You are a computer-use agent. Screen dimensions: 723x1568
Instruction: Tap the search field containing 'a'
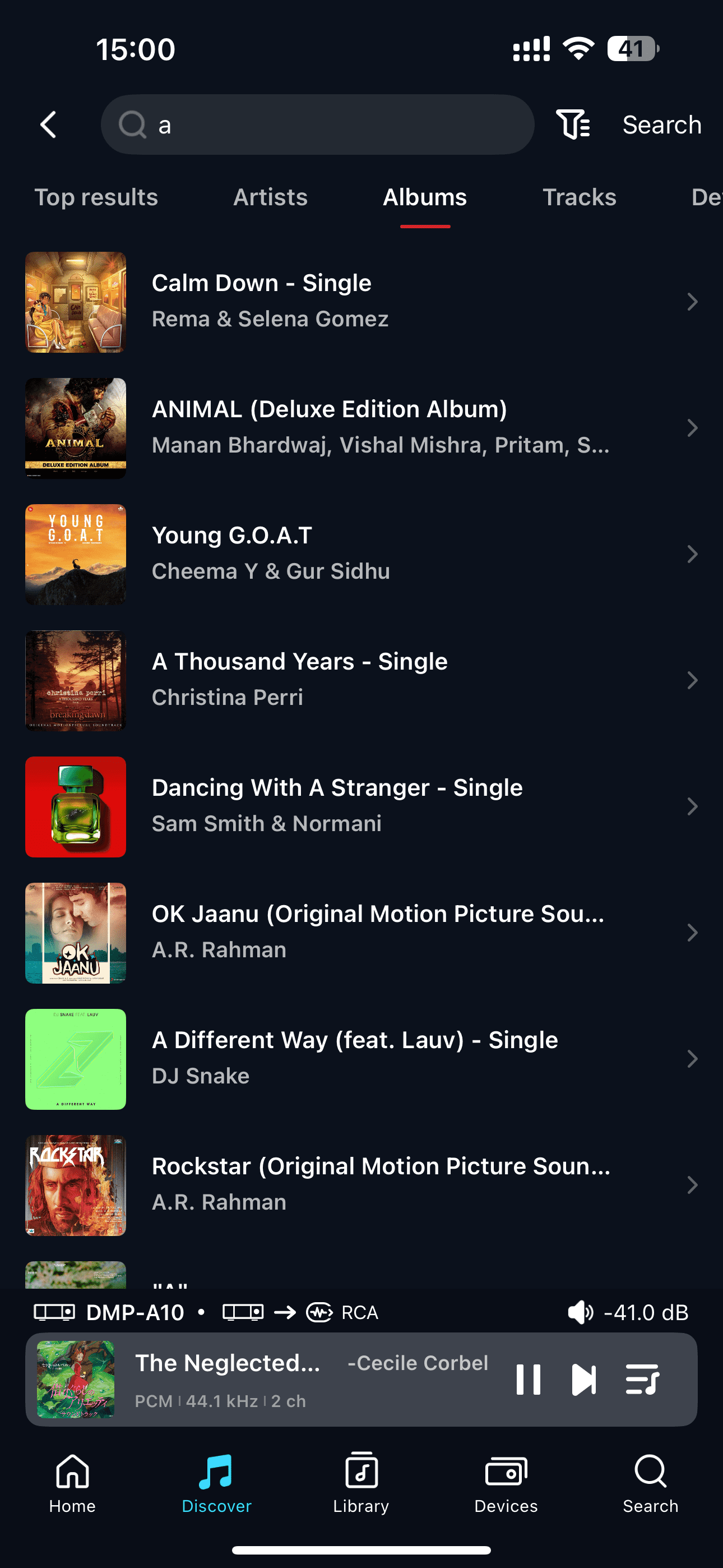coord(317,125)
